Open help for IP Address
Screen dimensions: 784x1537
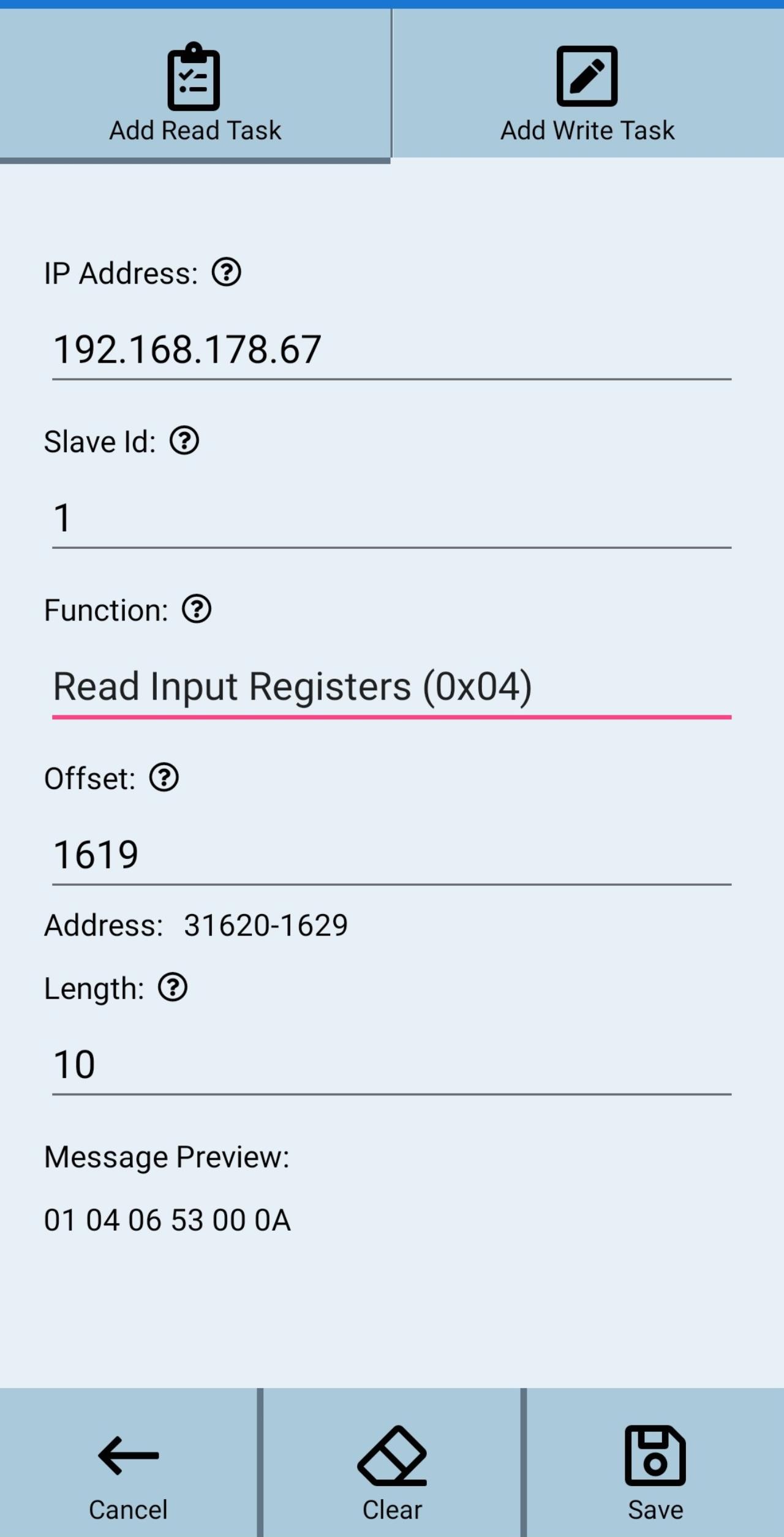click(227, 273)
